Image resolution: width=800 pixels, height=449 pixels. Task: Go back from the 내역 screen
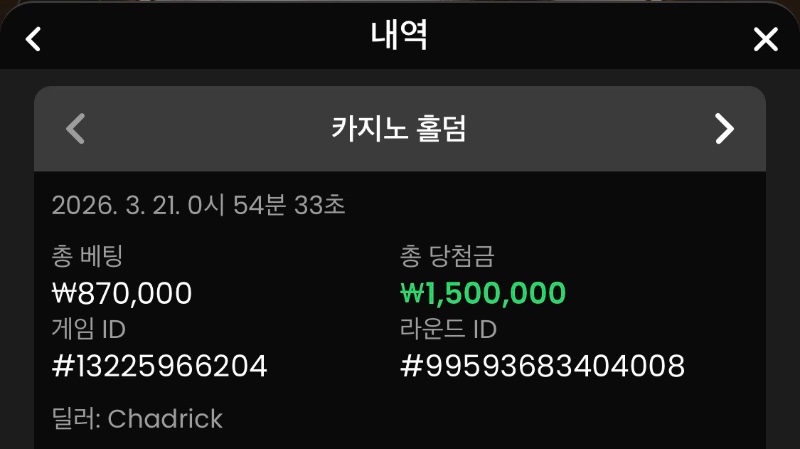(33, 39)
